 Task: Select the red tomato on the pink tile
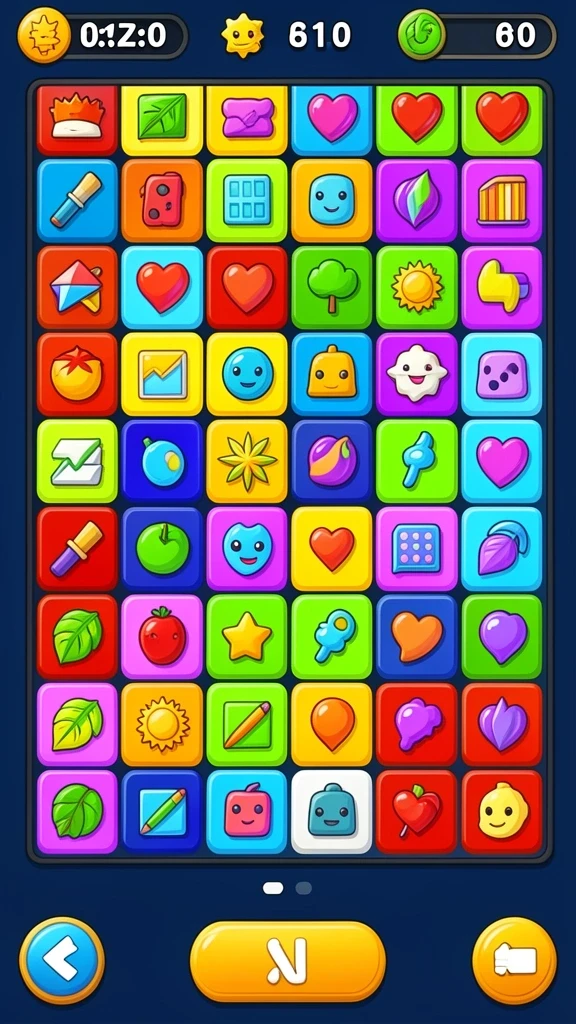coord(162,636)
